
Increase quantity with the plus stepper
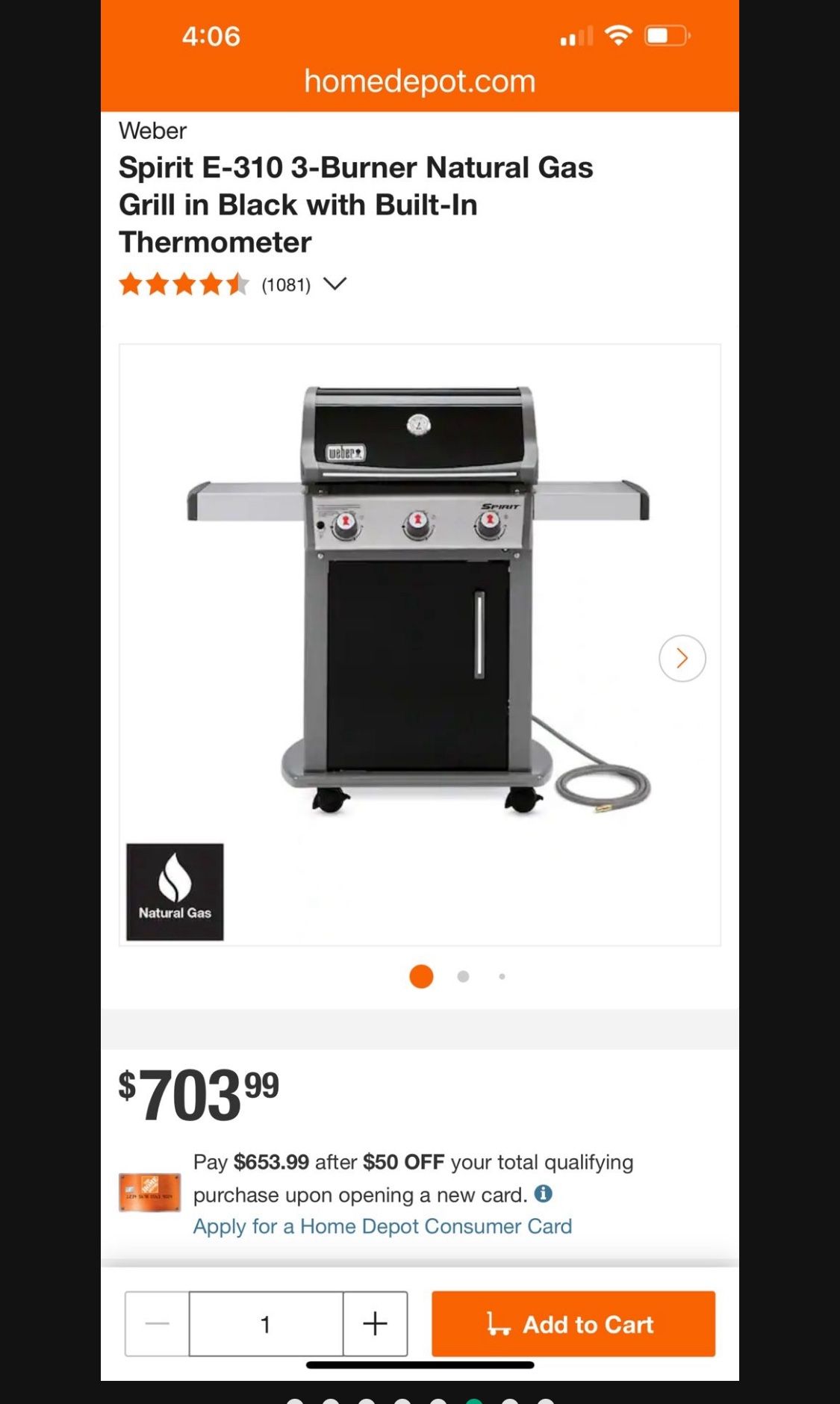373,1323
